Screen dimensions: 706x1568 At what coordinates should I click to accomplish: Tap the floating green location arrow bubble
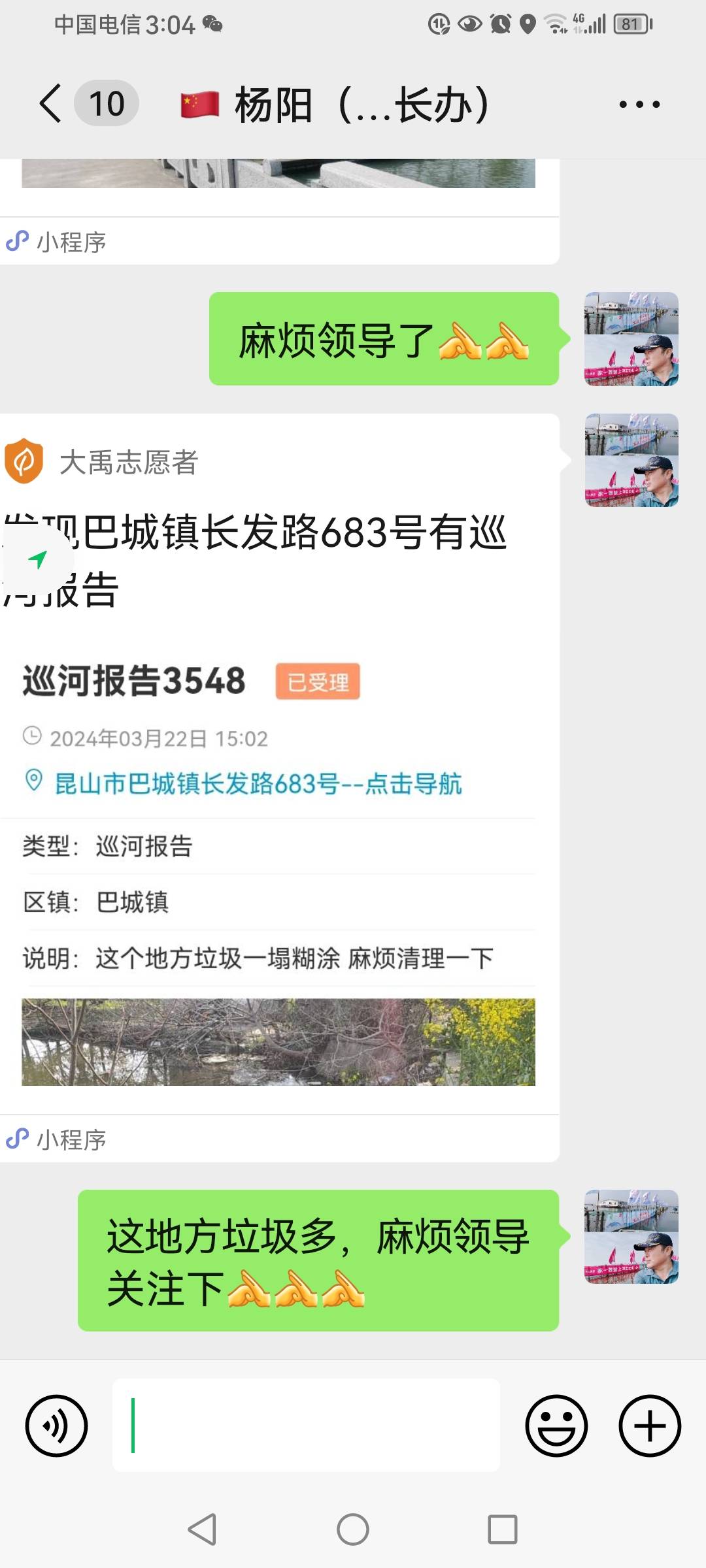37,560
